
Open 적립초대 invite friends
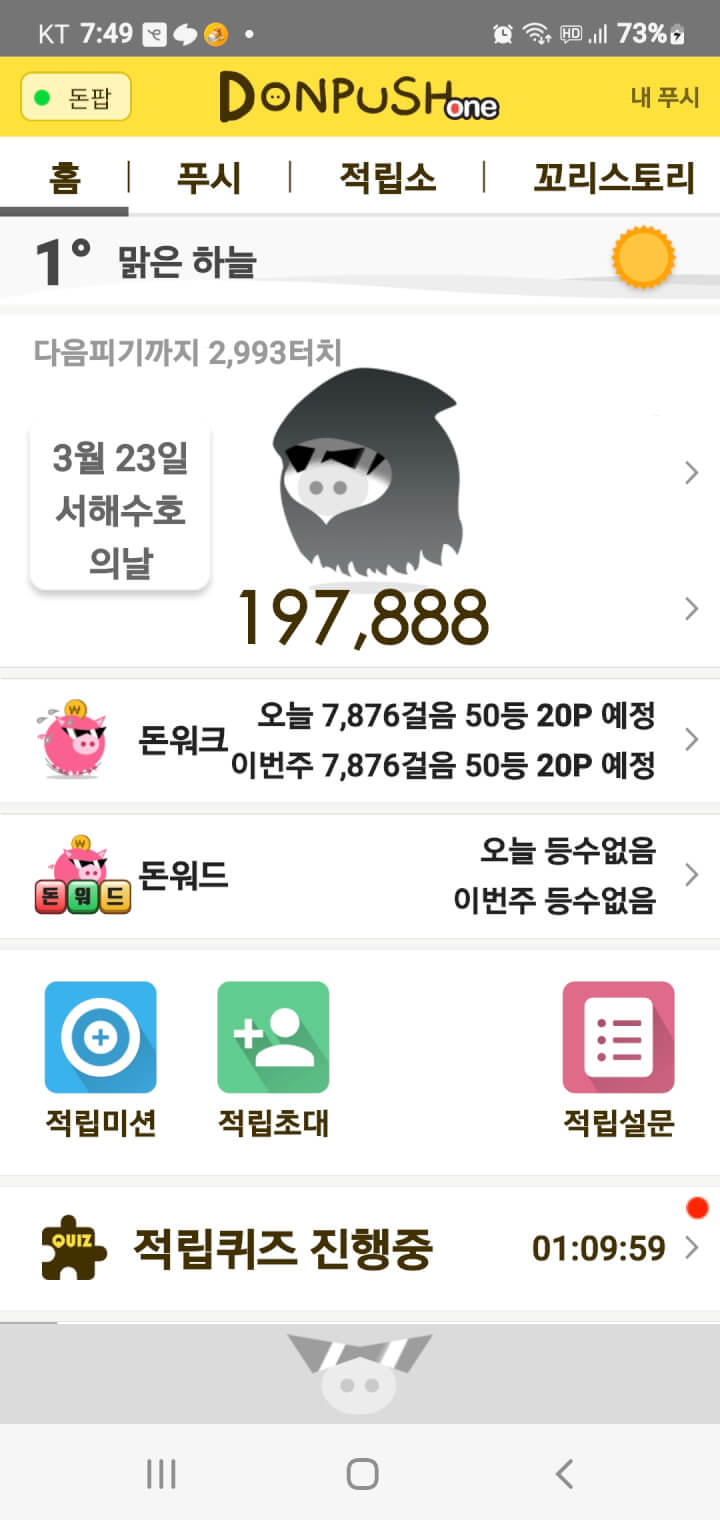point(273,1058)
